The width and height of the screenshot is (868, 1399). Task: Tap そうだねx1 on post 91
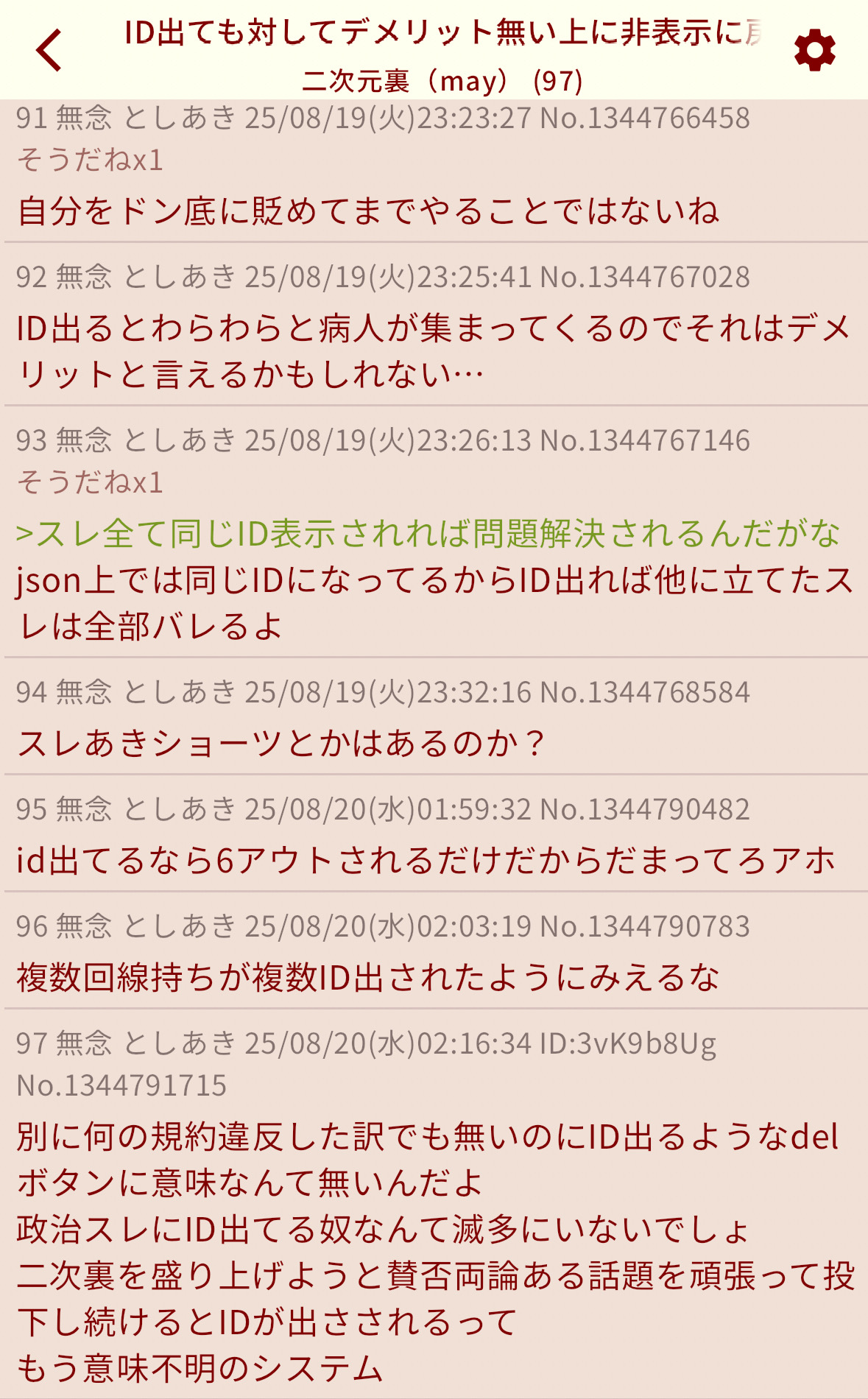click(x=90, y=160)
